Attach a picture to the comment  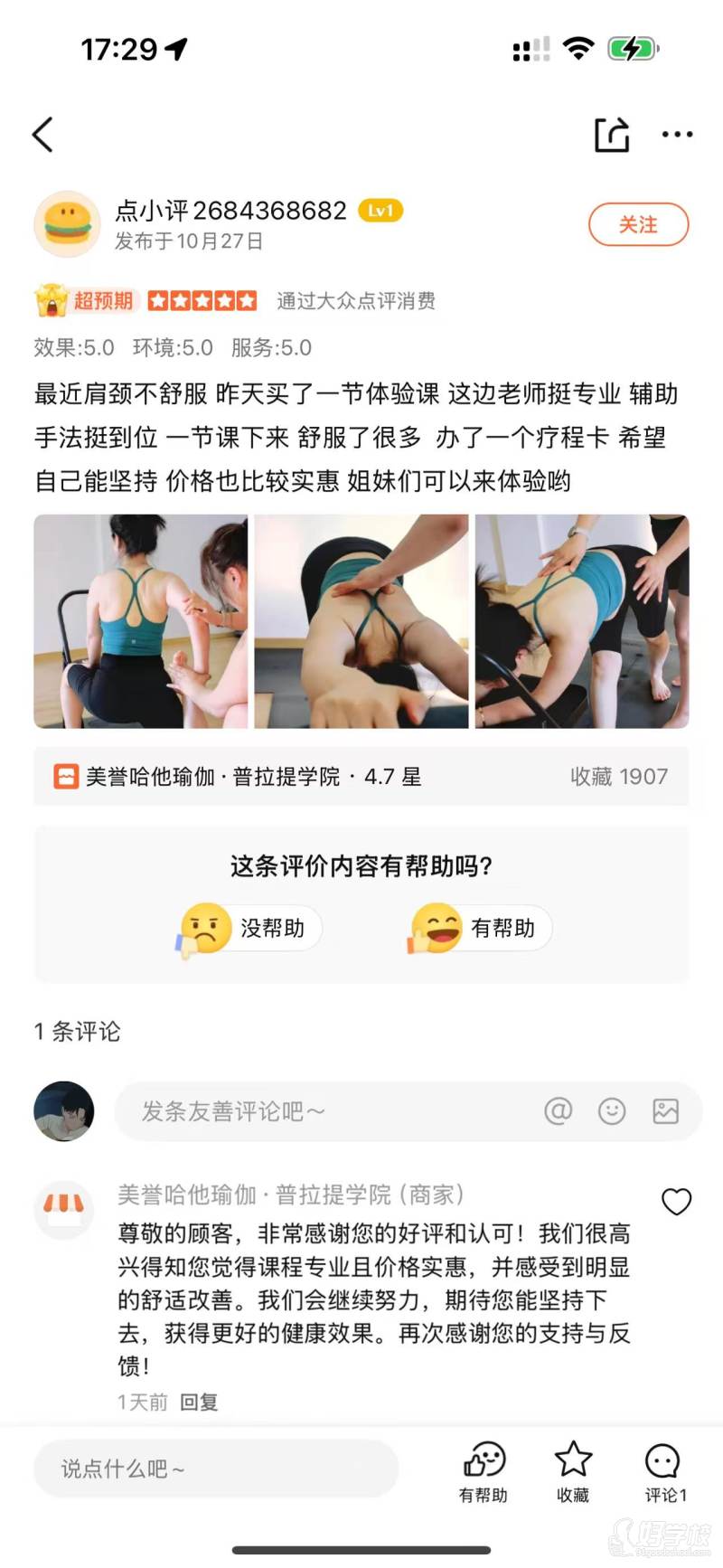tap(665, 1110)
